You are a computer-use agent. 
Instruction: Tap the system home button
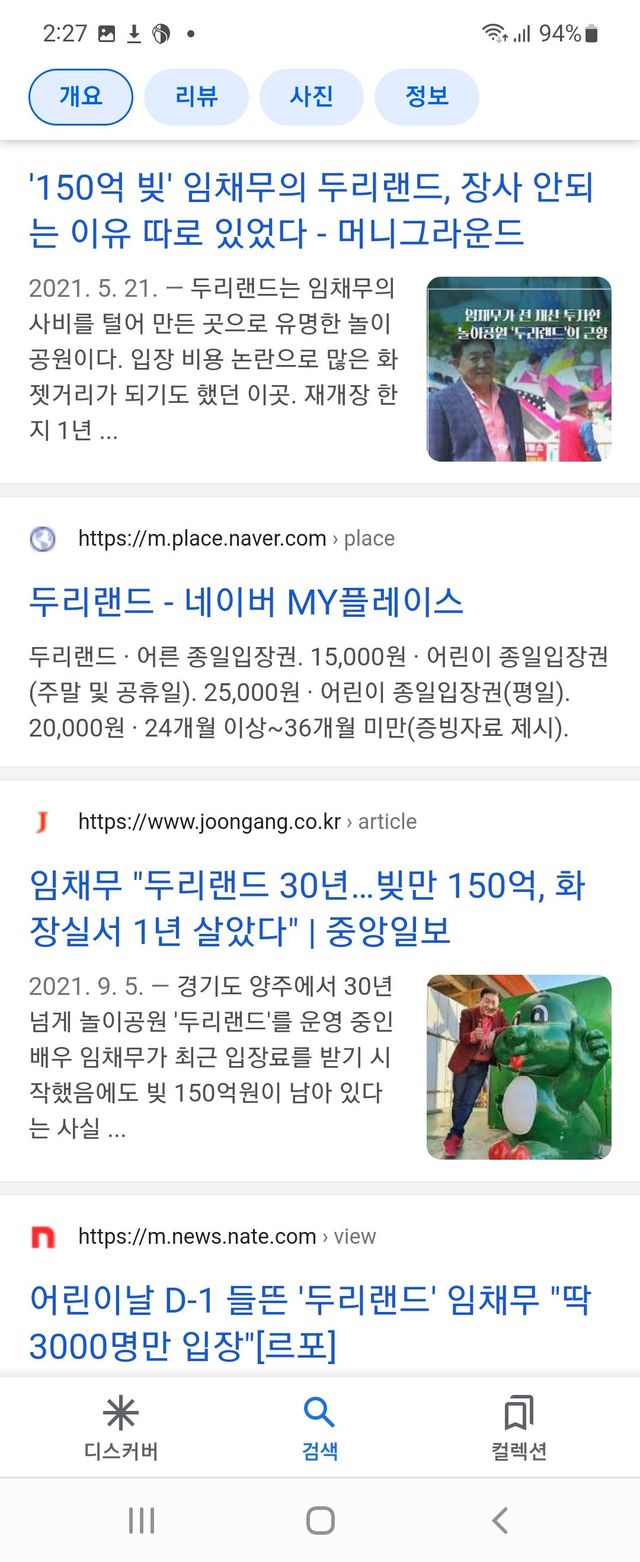pyautogui.click(x=320, y=1521)
